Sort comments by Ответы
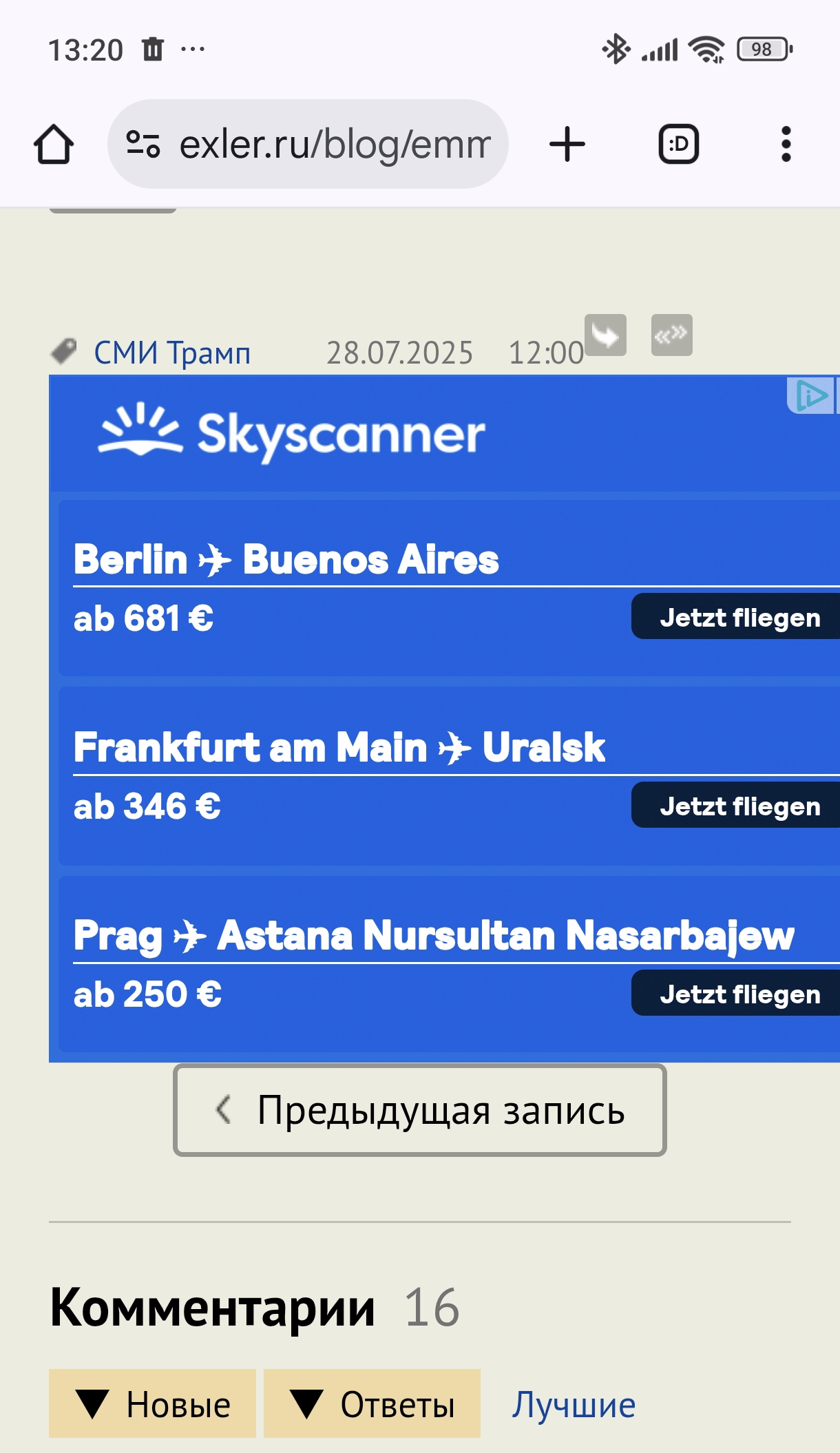The height and width of the screenshot is (1453, 840). (372, 1404)
